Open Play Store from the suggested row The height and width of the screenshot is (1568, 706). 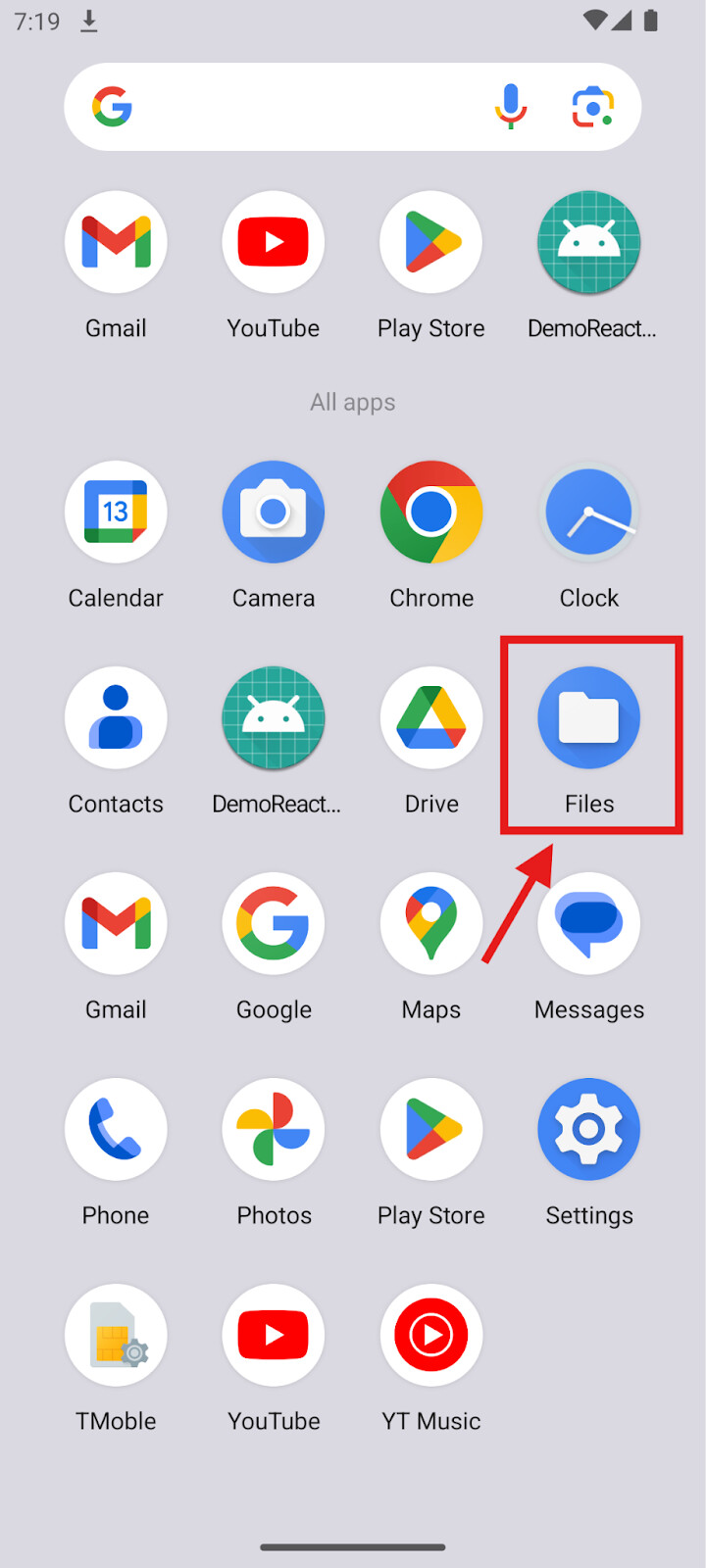[431, 243]
